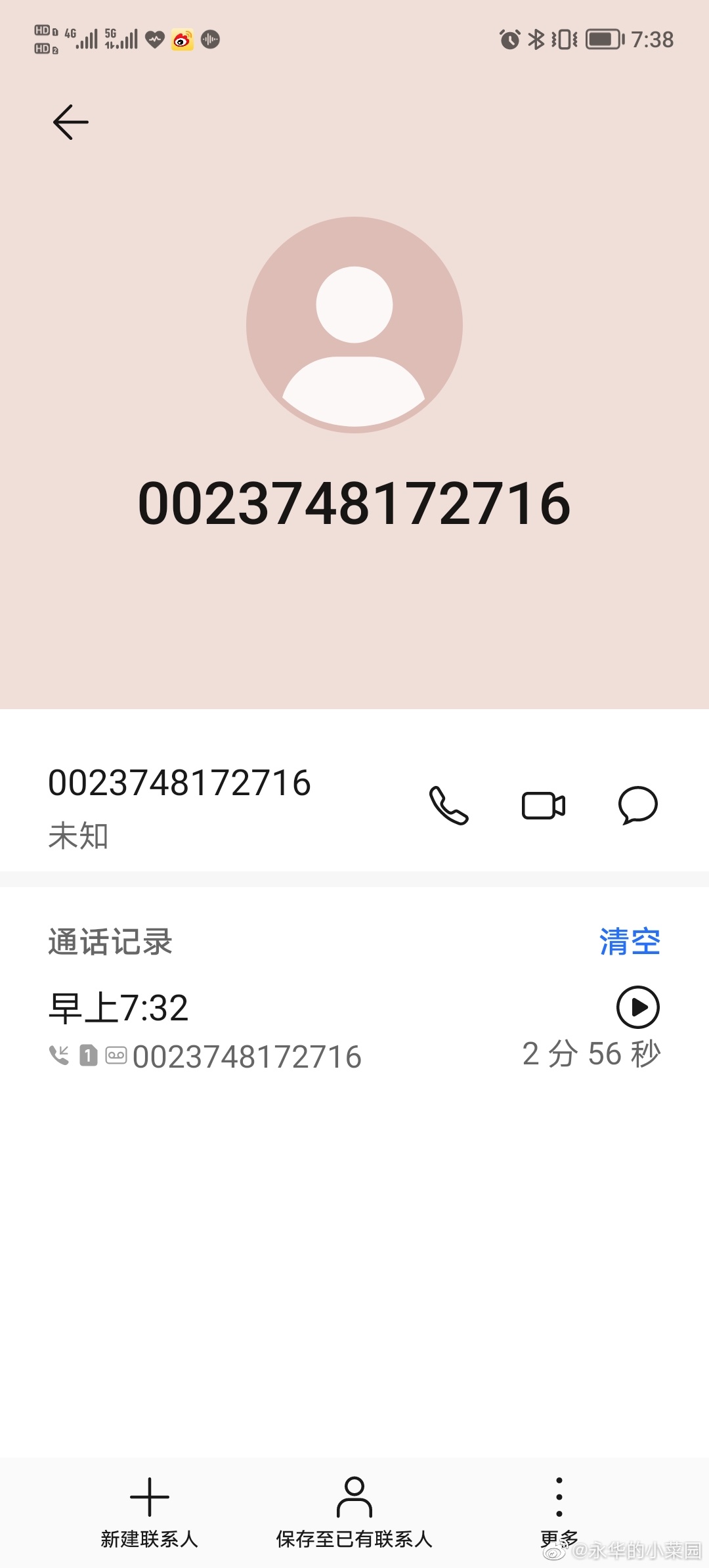709x1568 pixels.
Task: Open the 早上7:32 call log entry
Action: [263, 1031]
